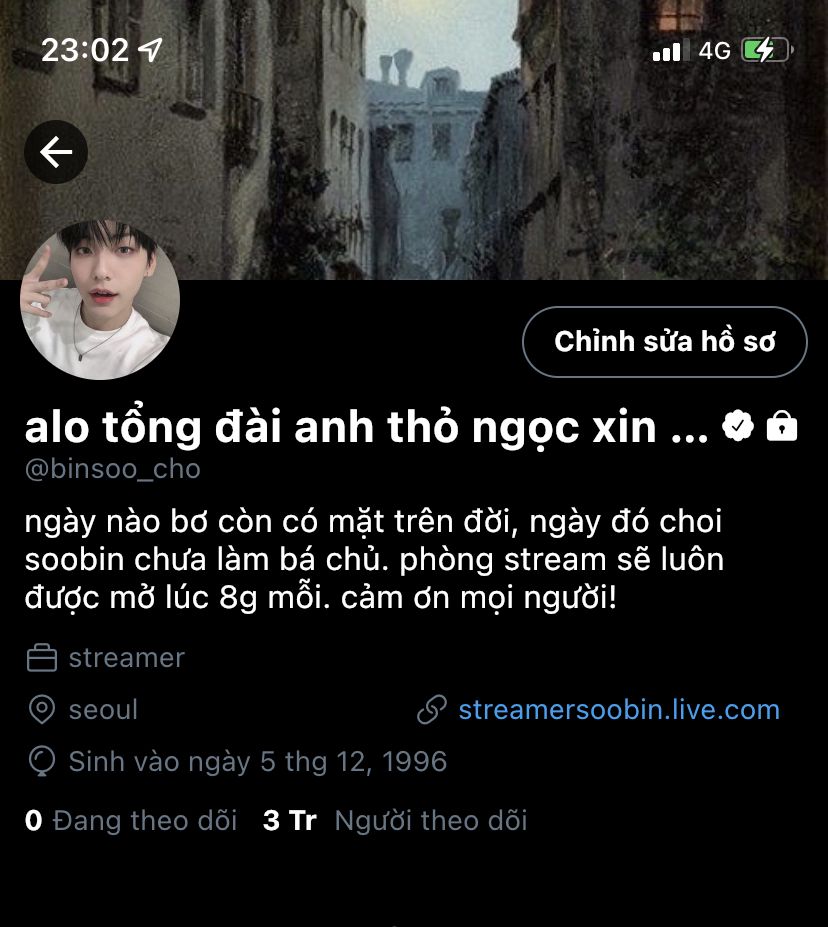Open the profile avatar photo
The width and height of the screenshot is (828, 927).
coord(100,300)
